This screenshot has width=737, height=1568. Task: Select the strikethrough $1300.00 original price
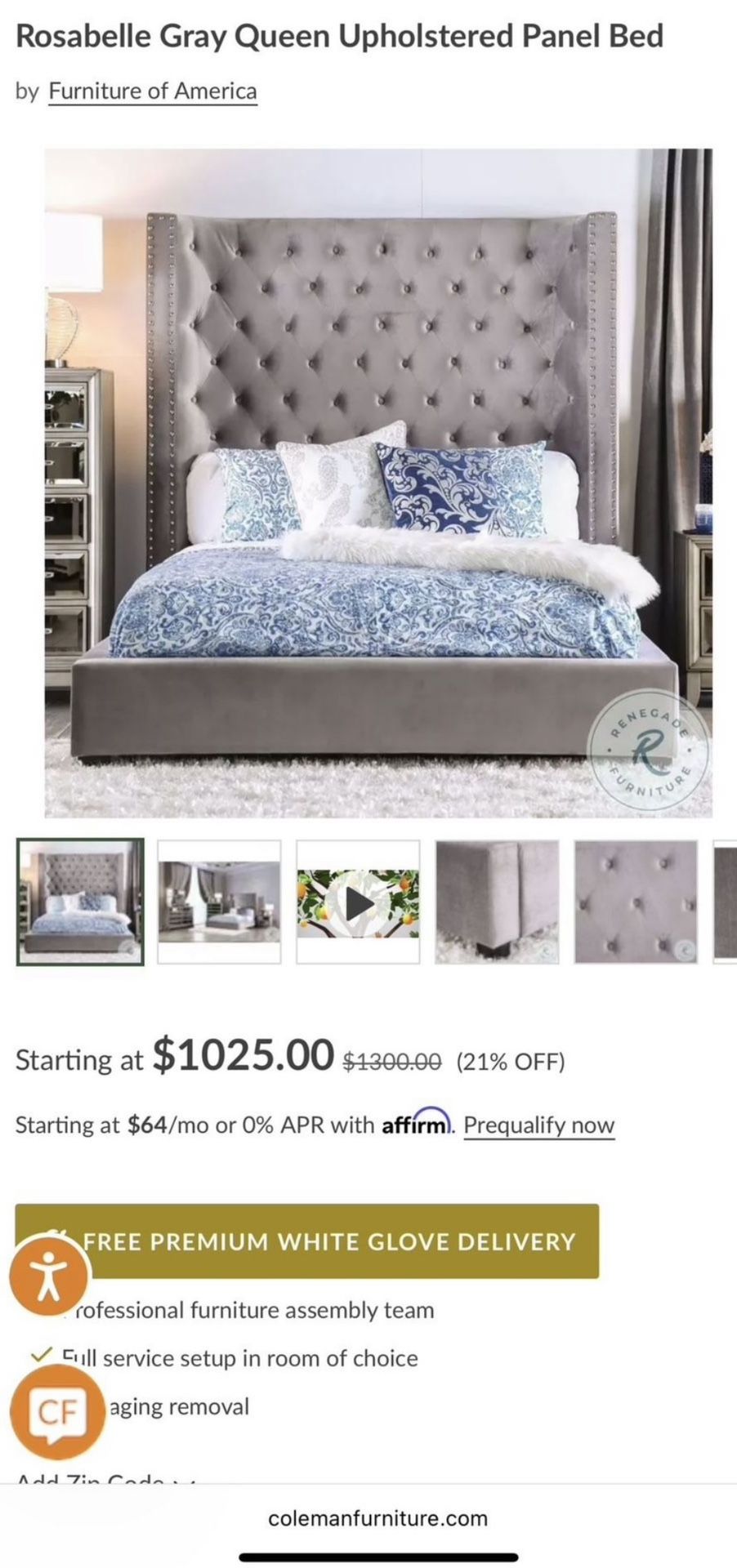[394, 1060]
